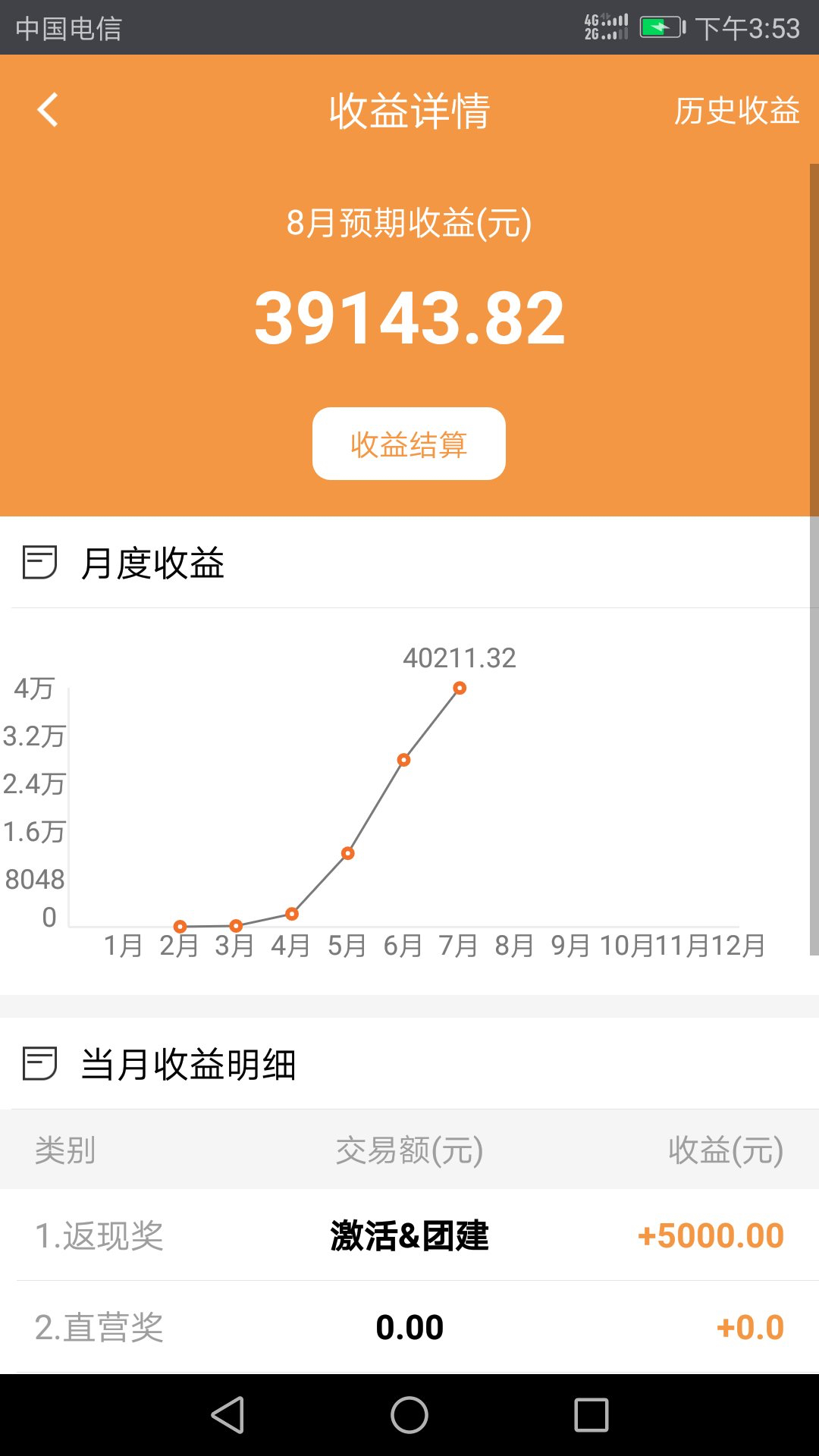Tap the 激活&团建 entry in 返现奖 row

(409, 1236)
